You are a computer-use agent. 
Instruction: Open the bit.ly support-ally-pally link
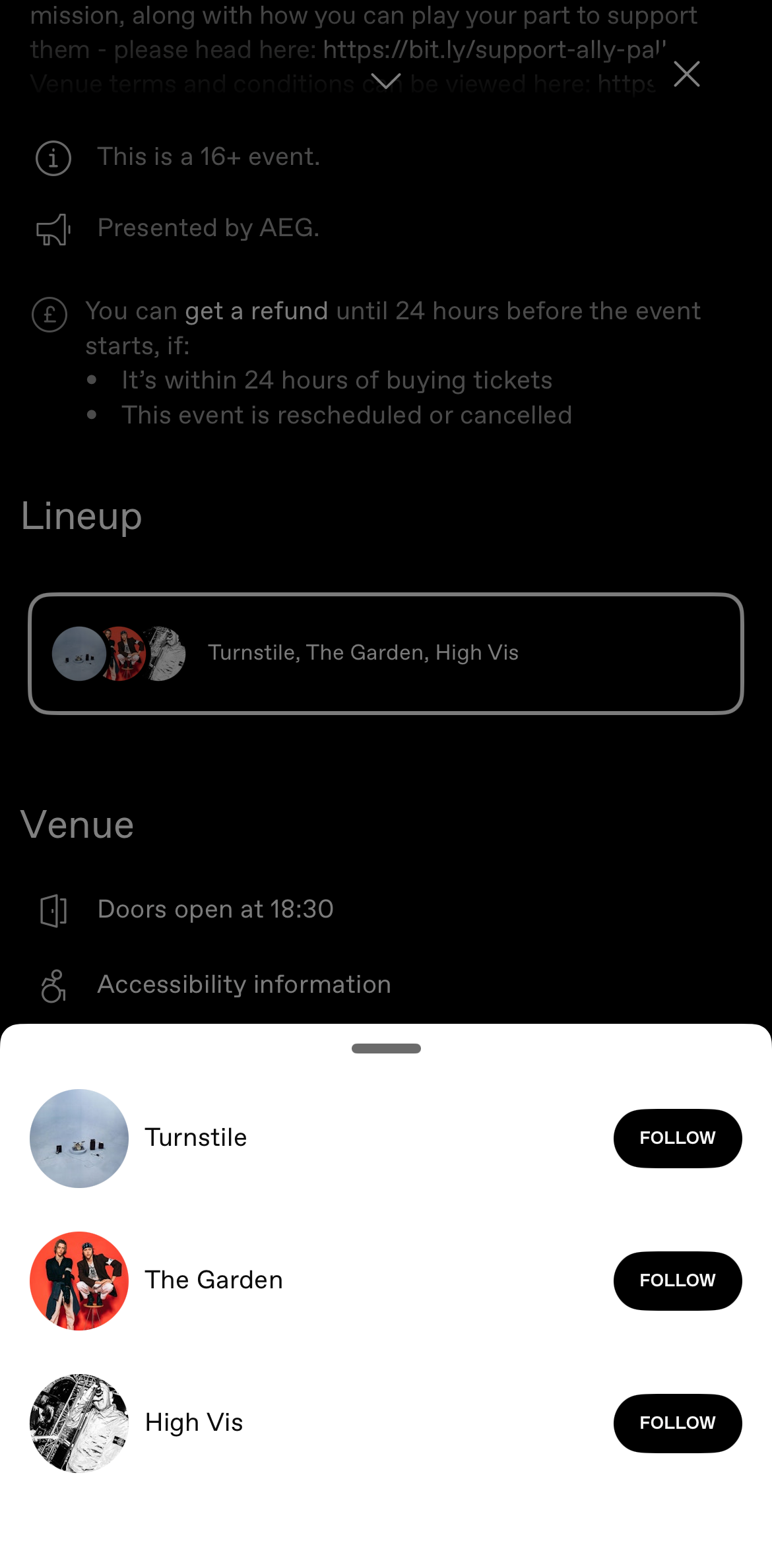tap(494, 49)
